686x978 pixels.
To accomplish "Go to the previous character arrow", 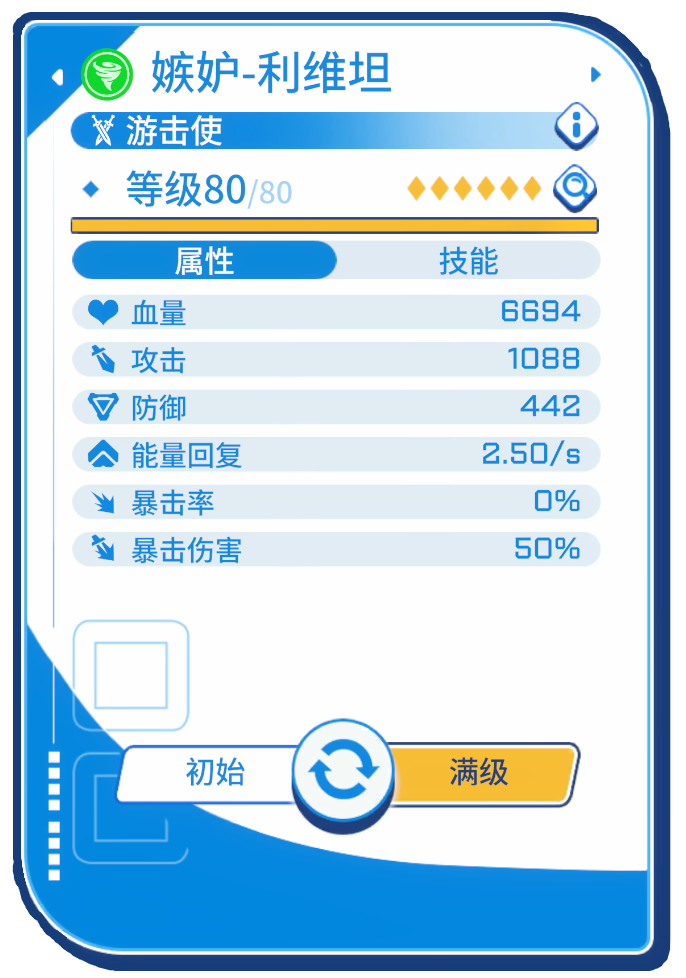I will click(57, 75).
